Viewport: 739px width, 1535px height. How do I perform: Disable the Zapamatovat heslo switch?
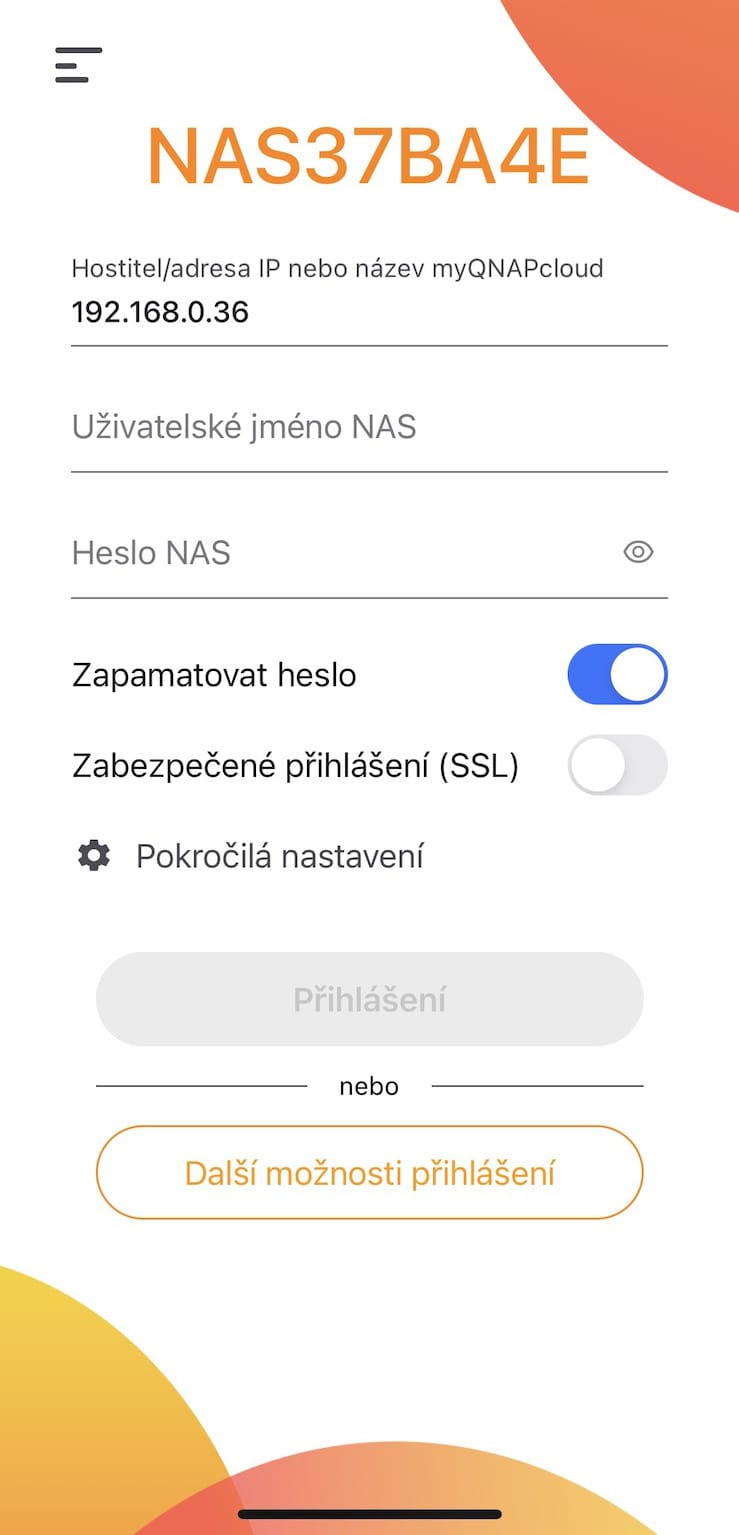coord(617,675)
